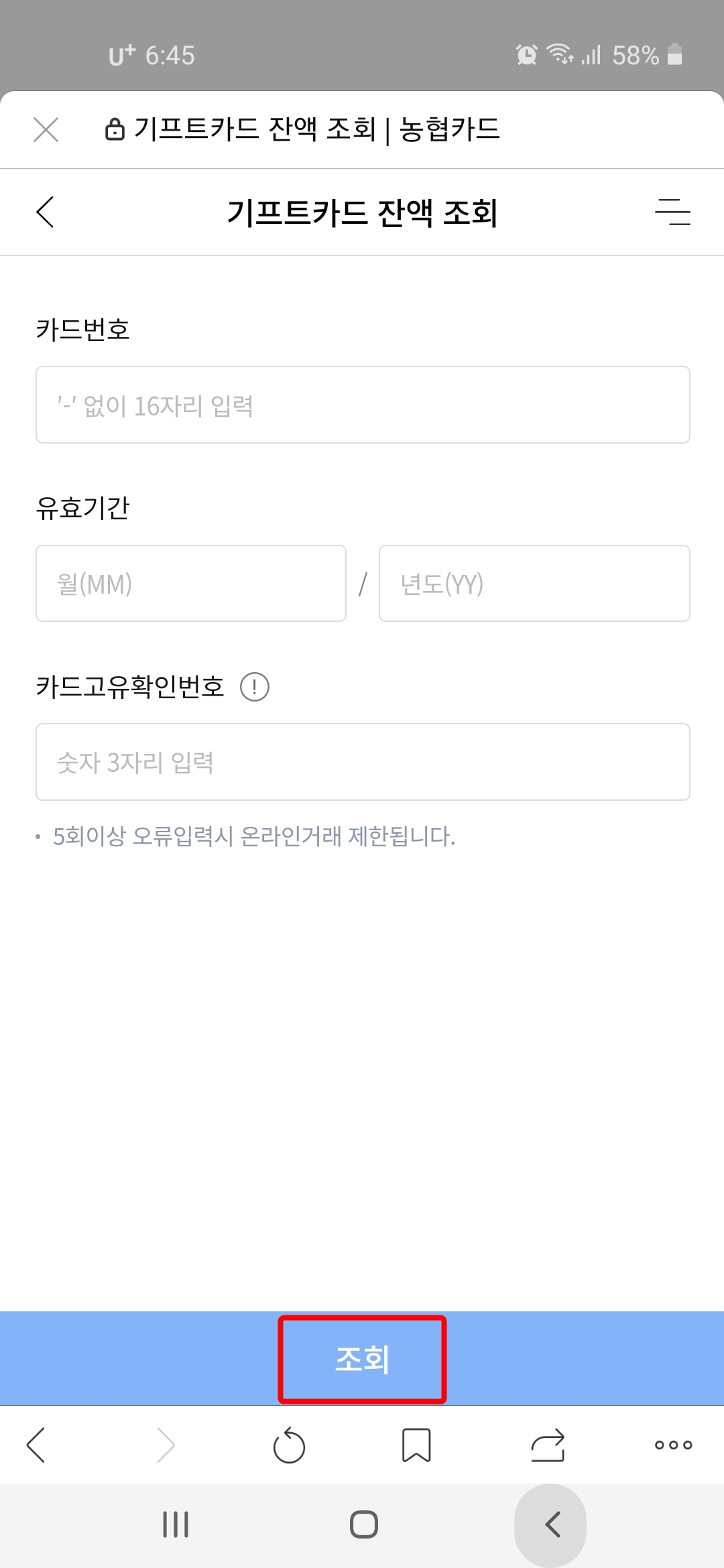Click the 카드번호 input field
724x1568 pixels.
pos(362,405)
